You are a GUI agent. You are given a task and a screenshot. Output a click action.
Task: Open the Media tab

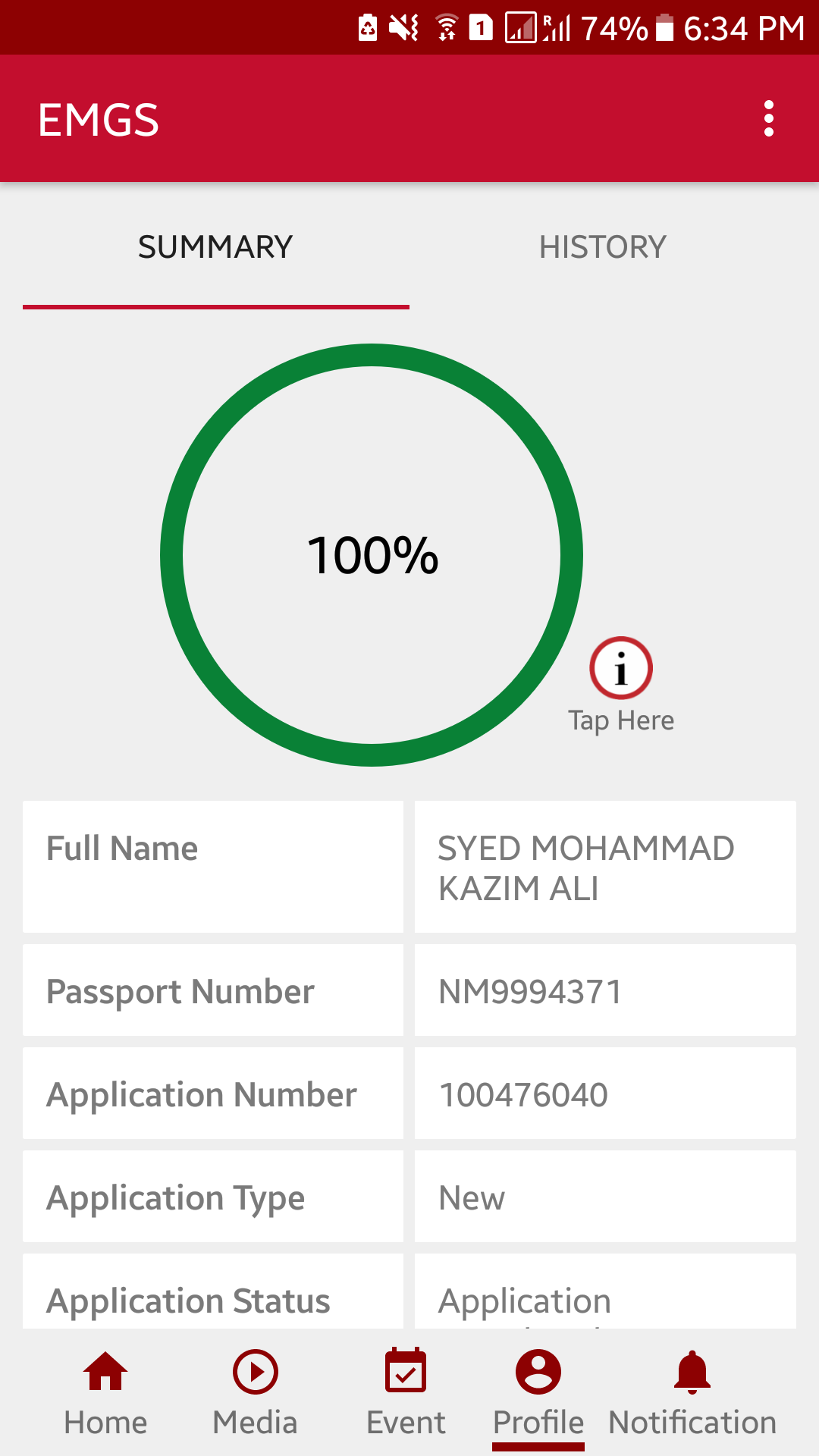pos(255,1394)
